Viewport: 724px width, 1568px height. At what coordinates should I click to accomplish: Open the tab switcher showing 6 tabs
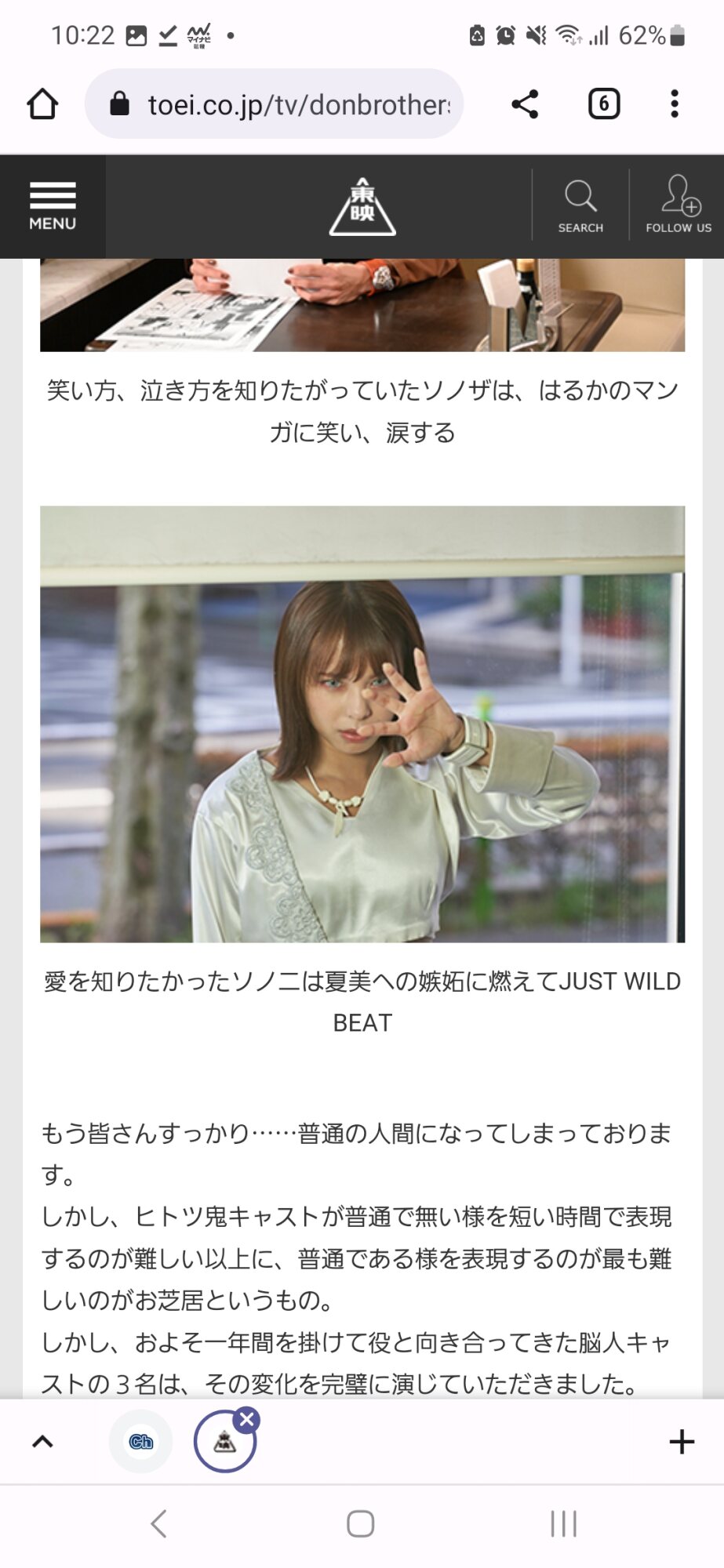603,103
